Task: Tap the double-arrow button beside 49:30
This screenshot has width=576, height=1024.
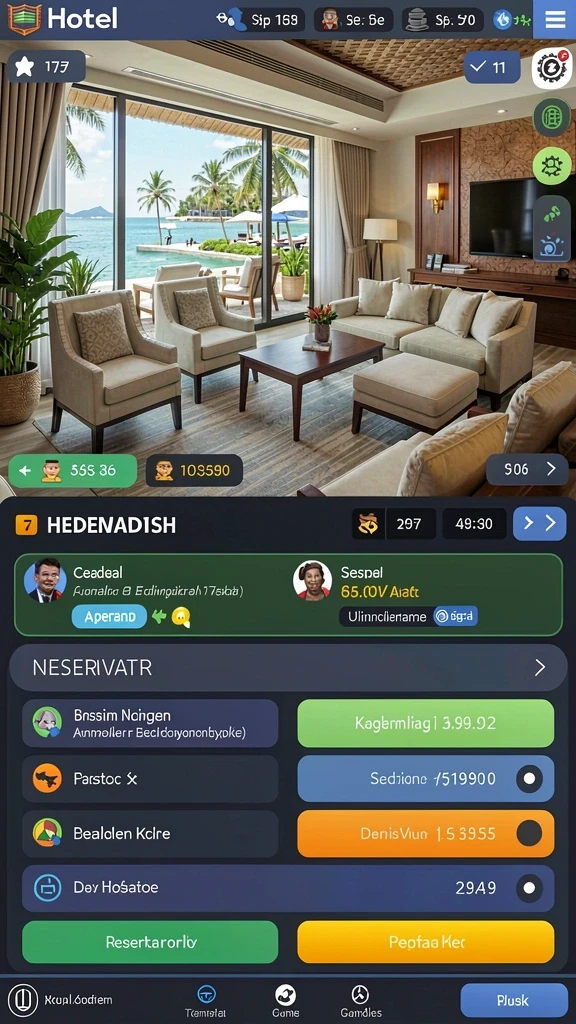Action: pyautogui.click(x=539, y=524)
